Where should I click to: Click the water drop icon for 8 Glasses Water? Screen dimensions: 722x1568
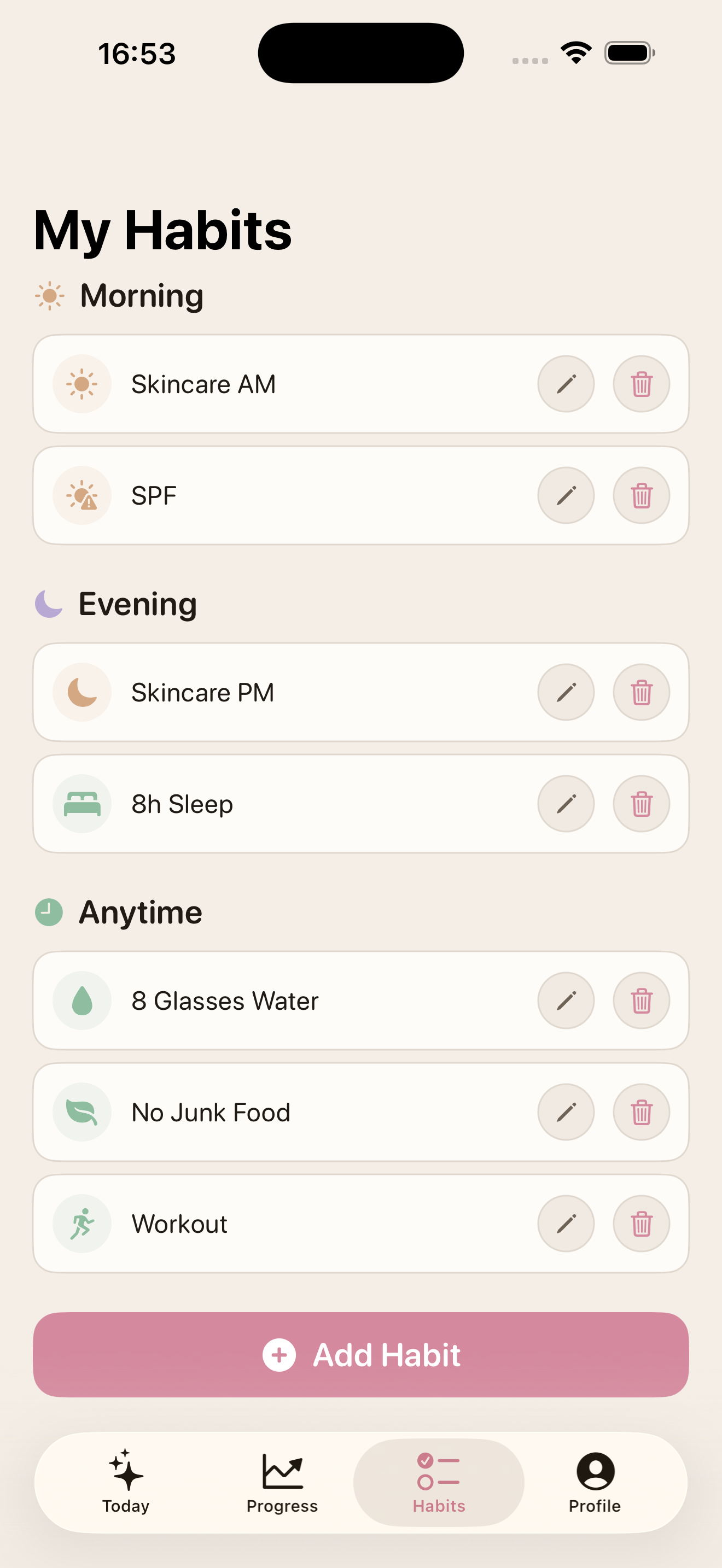[81, 1001]
